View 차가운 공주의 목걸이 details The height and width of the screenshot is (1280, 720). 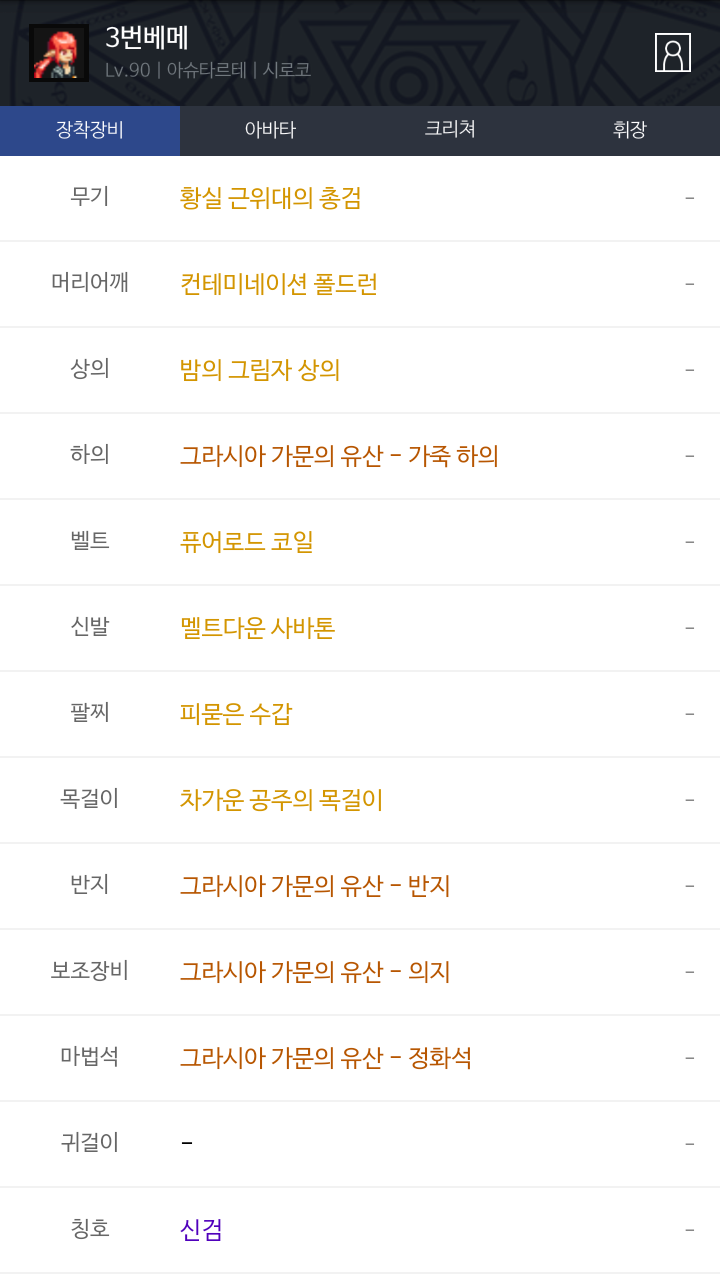[x=281, y=800]
